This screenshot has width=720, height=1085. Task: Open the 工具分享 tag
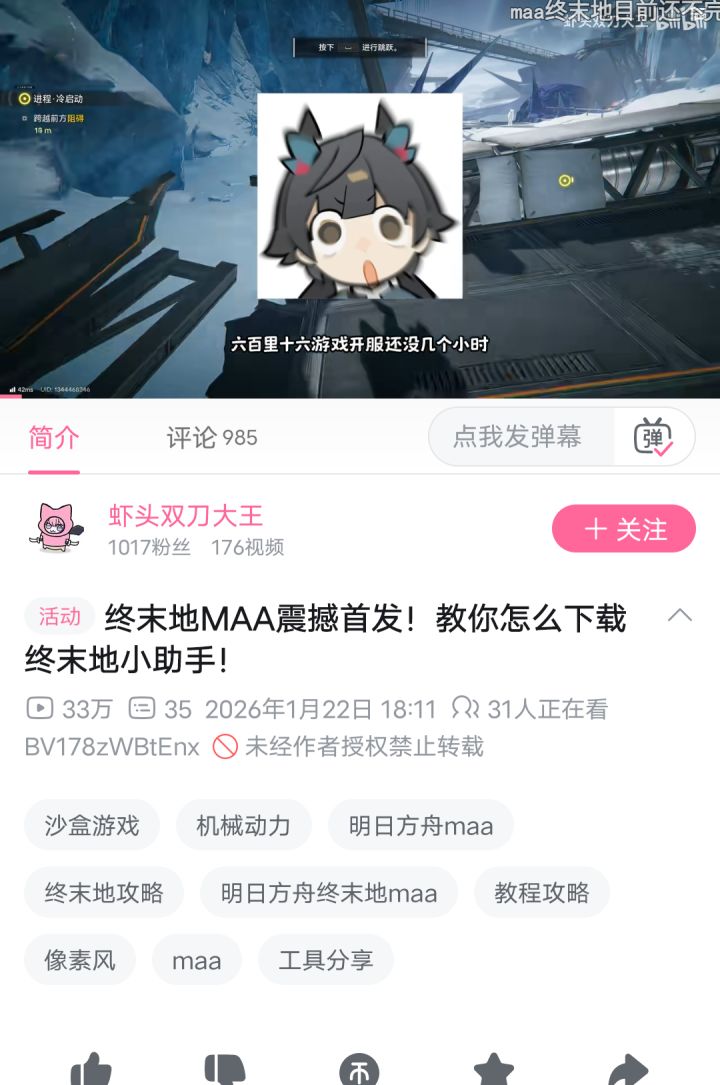pos(326,959)
